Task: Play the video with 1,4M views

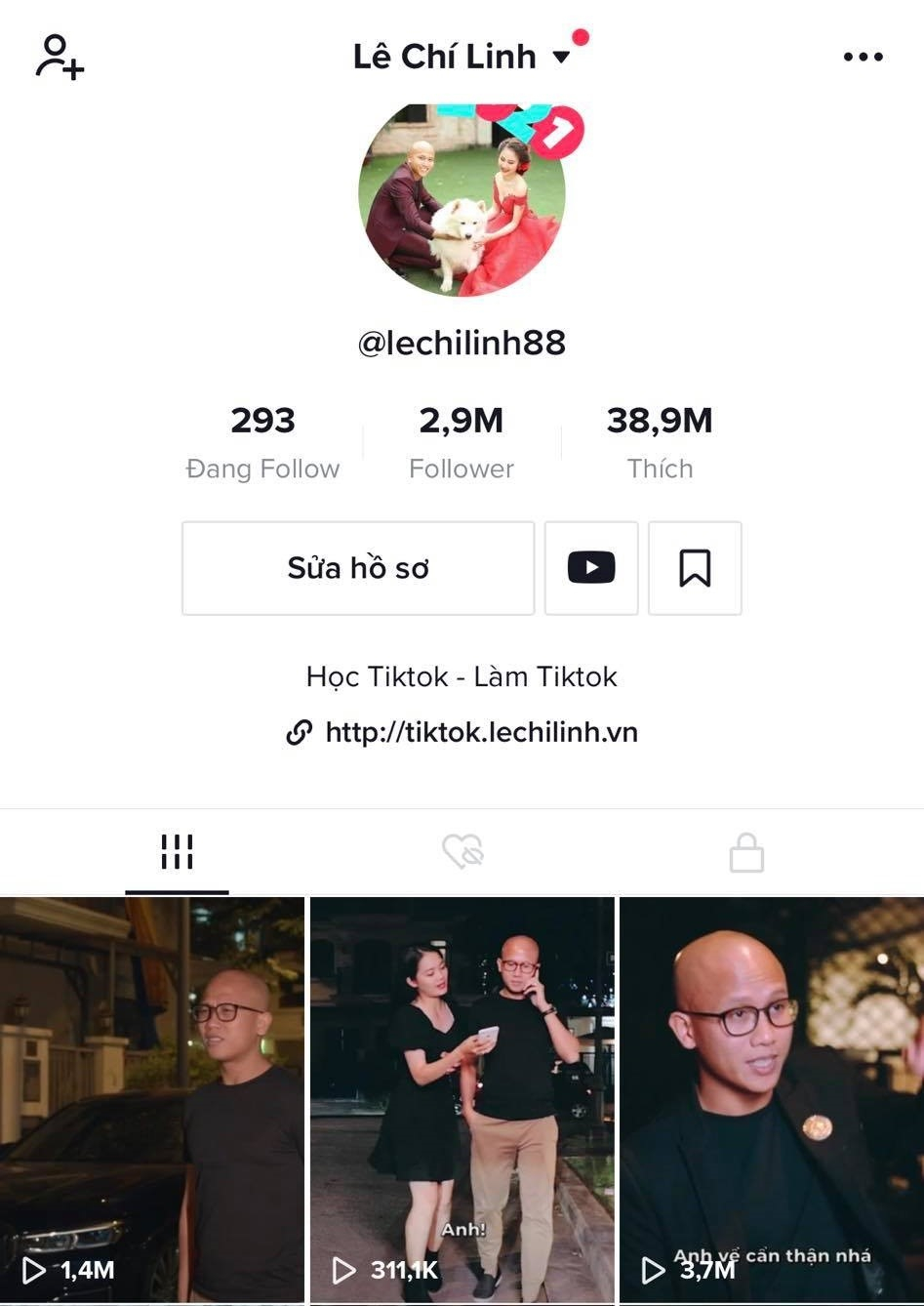Action: point(151,1098)
